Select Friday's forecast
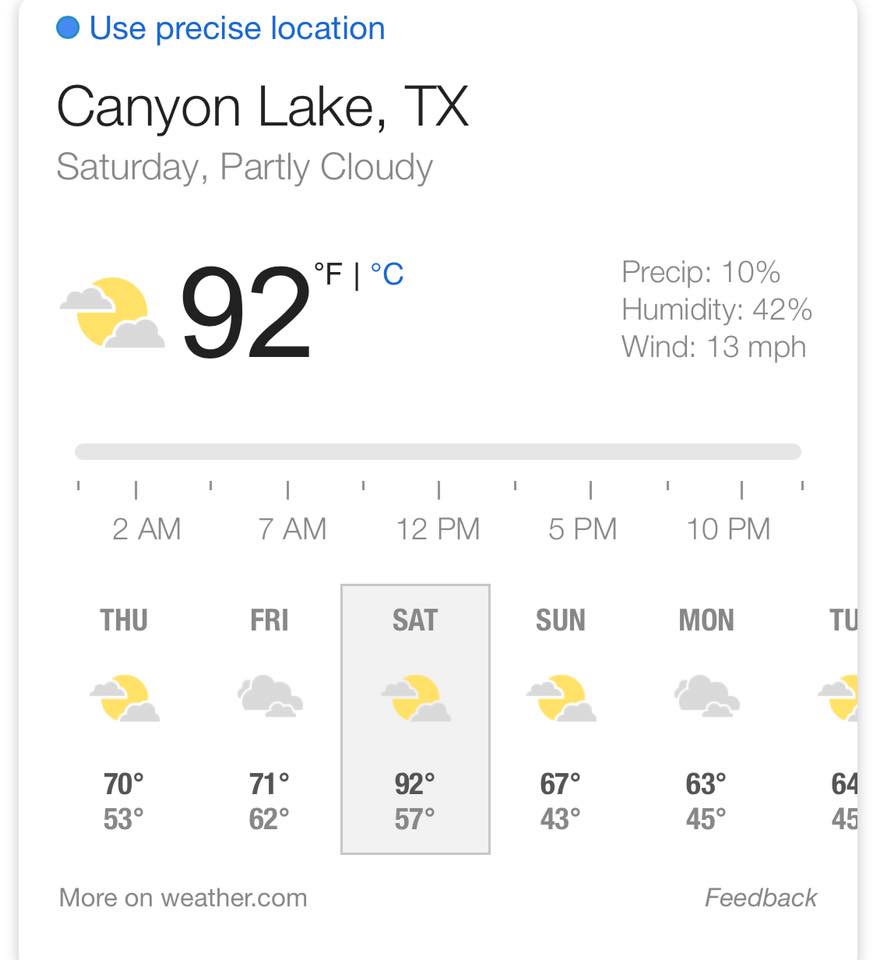Screen dimensions: 876x960 coord(269,718)
